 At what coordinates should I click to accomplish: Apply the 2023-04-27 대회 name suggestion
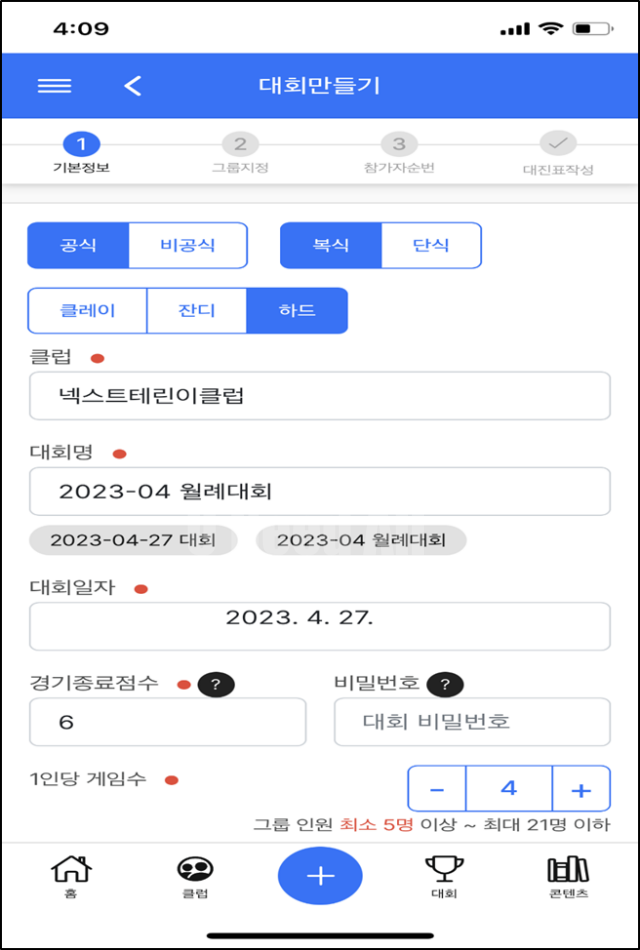(132, 541)
